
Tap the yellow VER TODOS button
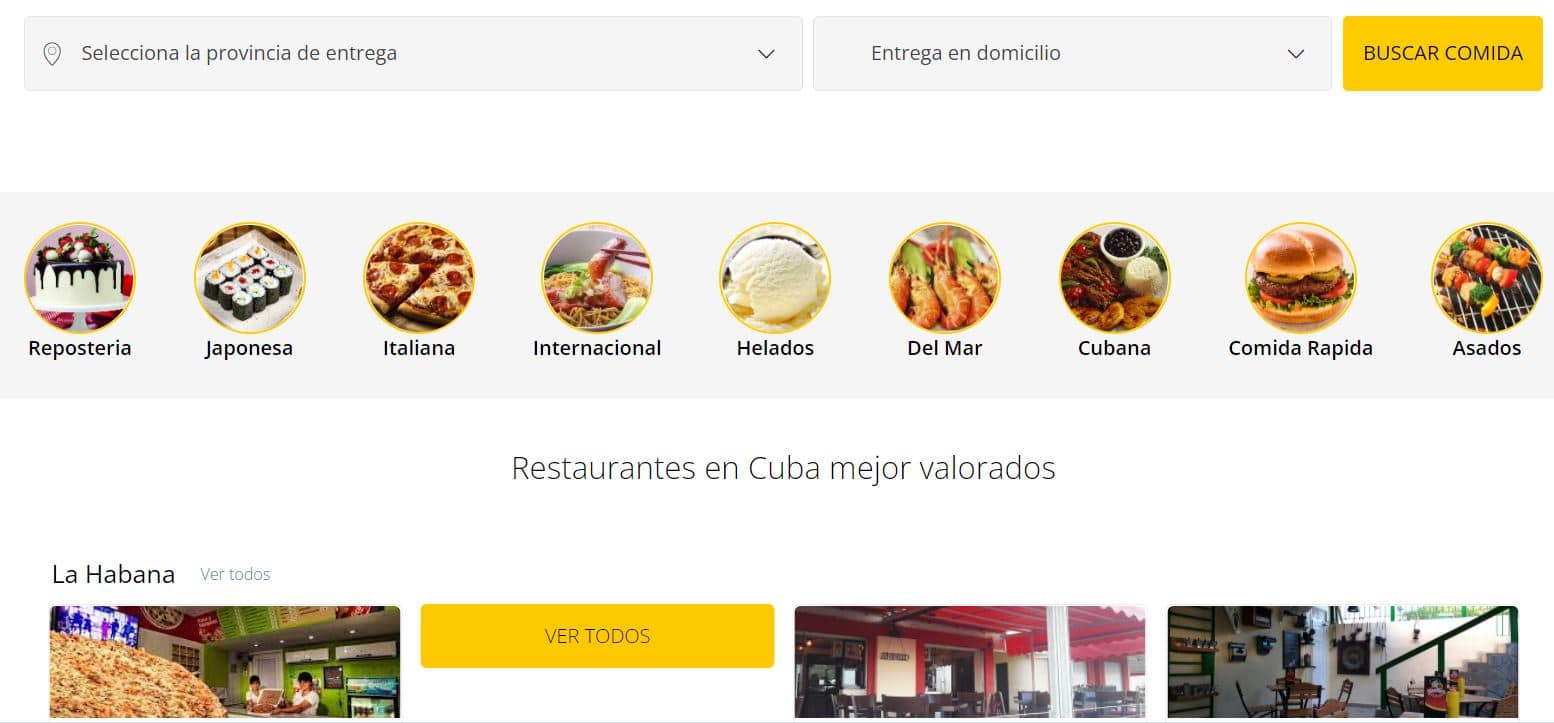[x=597, y=636]
